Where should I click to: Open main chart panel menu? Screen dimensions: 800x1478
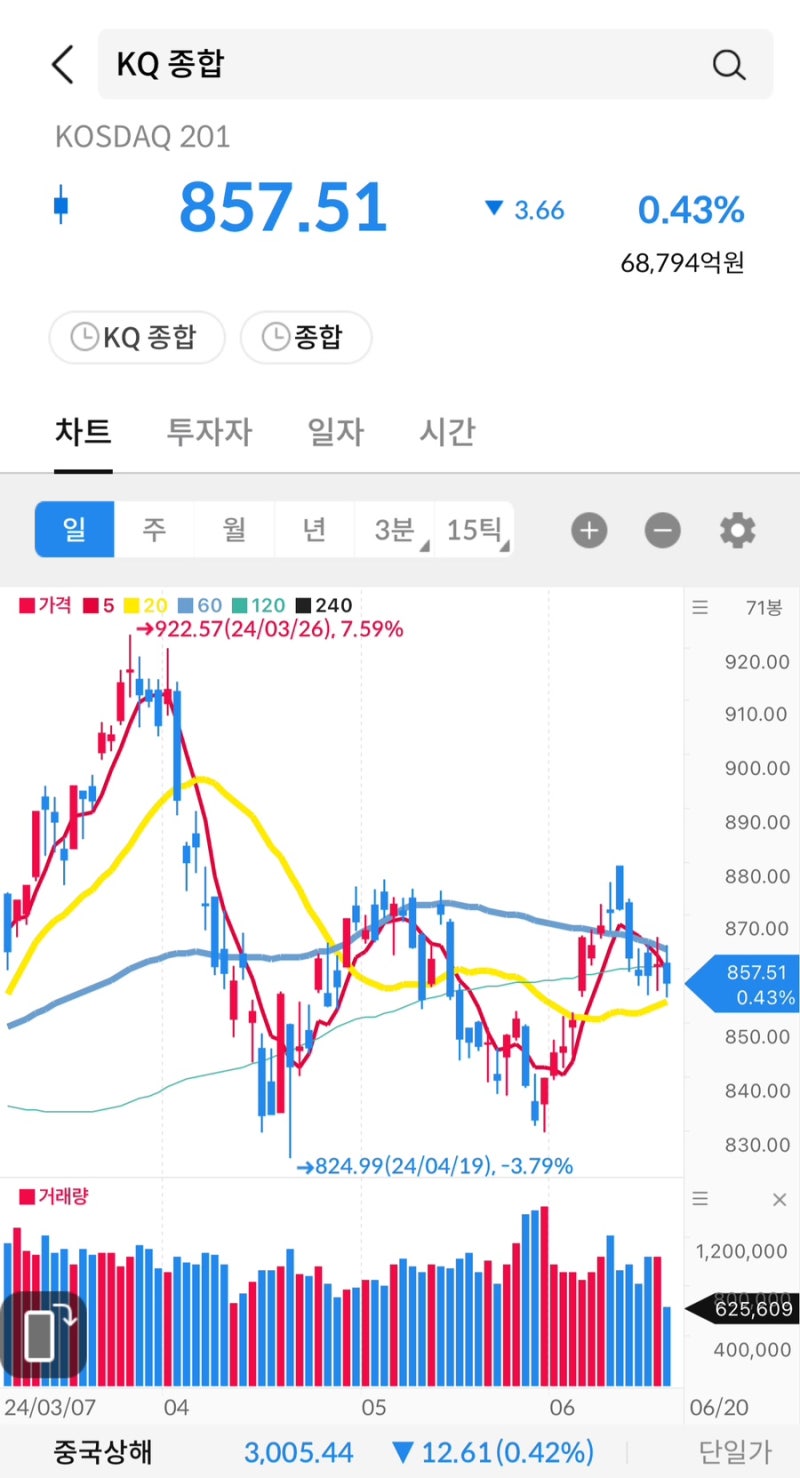pyautogui.click(x=699, y=607)
